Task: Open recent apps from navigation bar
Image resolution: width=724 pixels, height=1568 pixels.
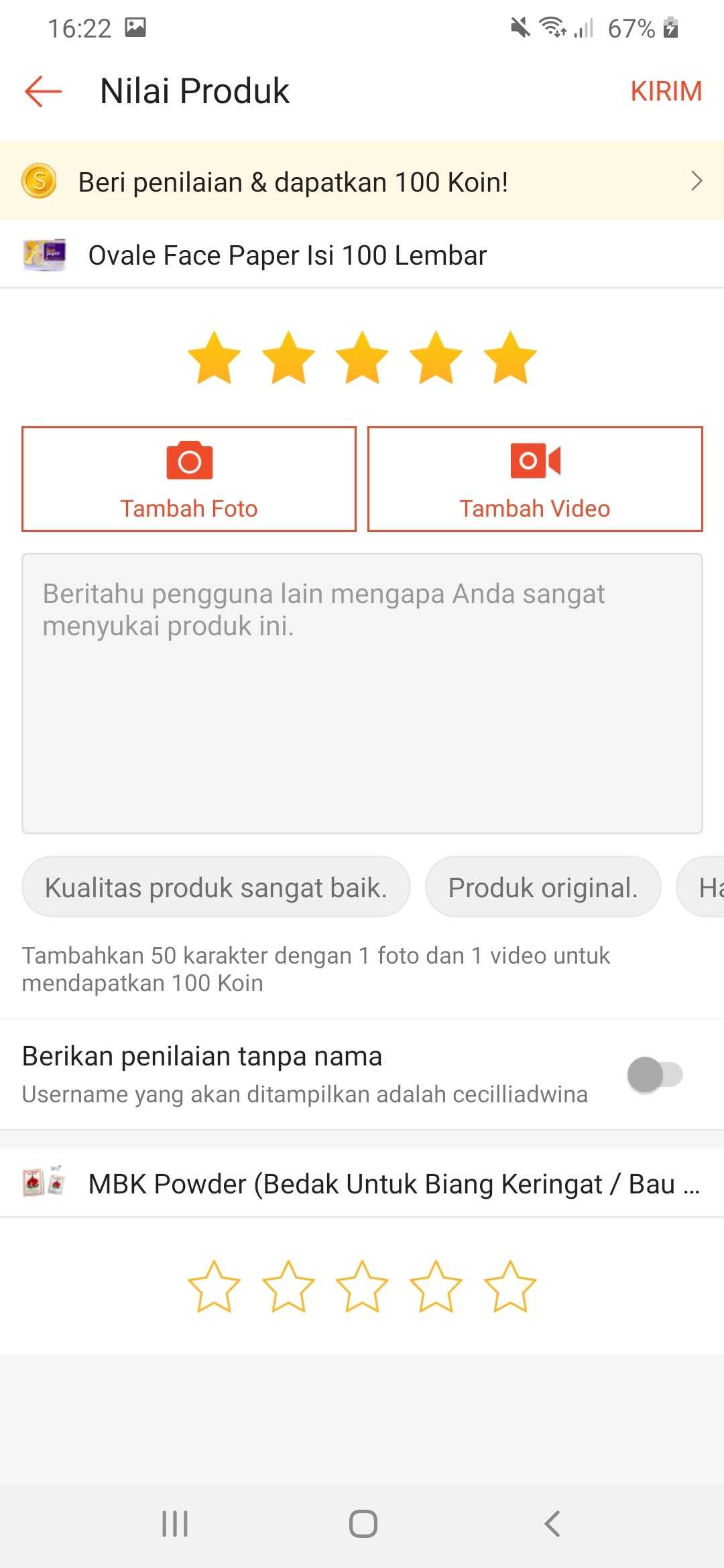Action: pyautogui.click(x=175, y=1523)
